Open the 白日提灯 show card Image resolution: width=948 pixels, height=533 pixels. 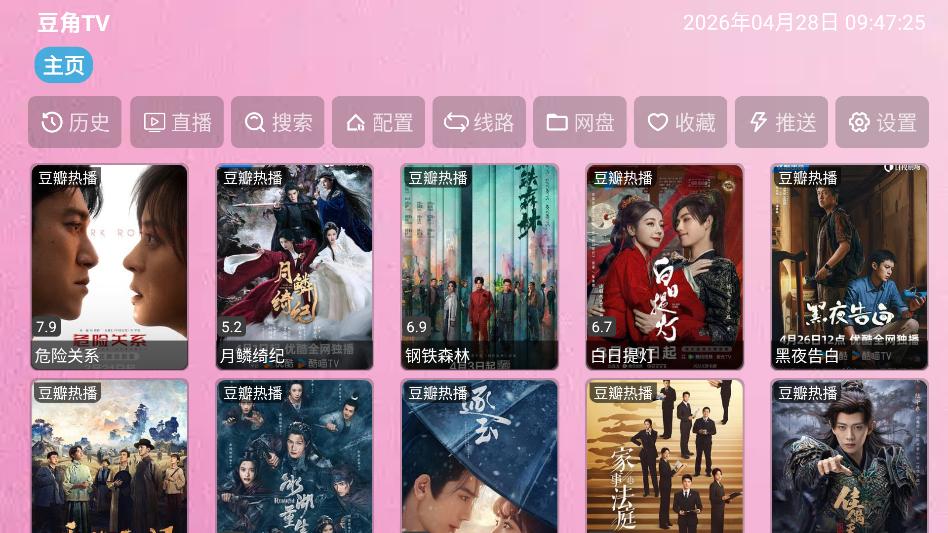click(x=665, y=267)
